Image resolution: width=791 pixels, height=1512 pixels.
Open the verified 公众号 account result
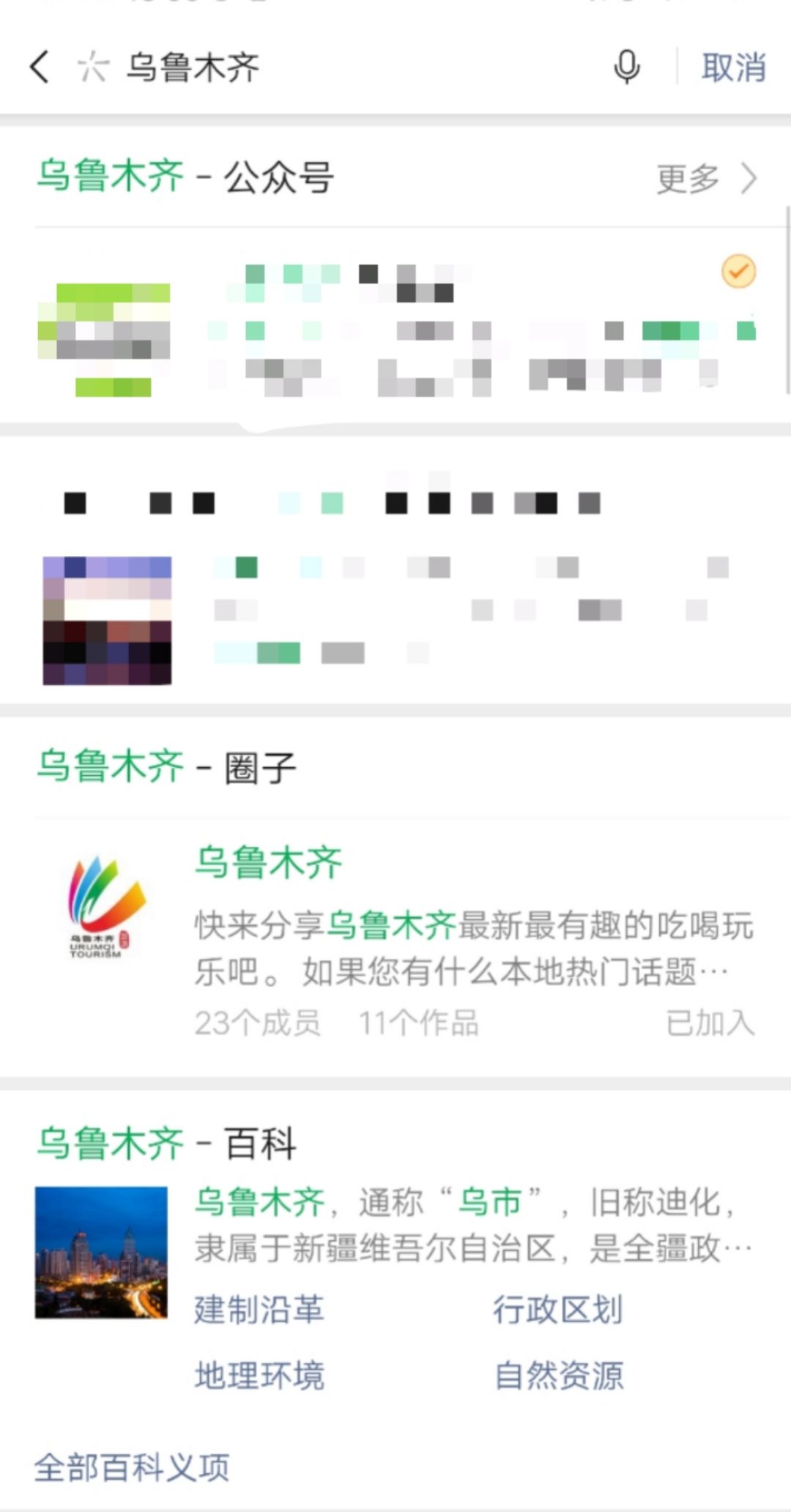pyautogui.click(x=395, y=326)
